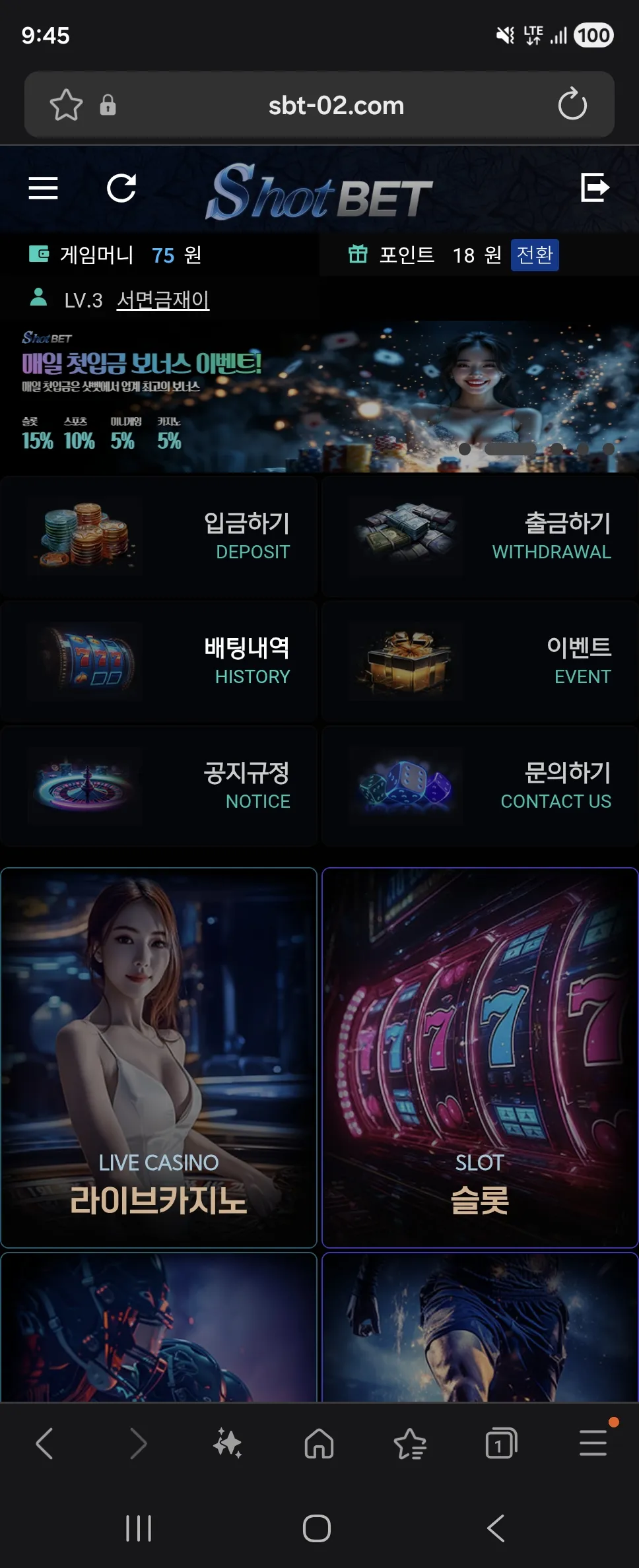View 배팅내역 HISTORY
Viewport: 639px width, 1568px height.
(x=158, y=661)
